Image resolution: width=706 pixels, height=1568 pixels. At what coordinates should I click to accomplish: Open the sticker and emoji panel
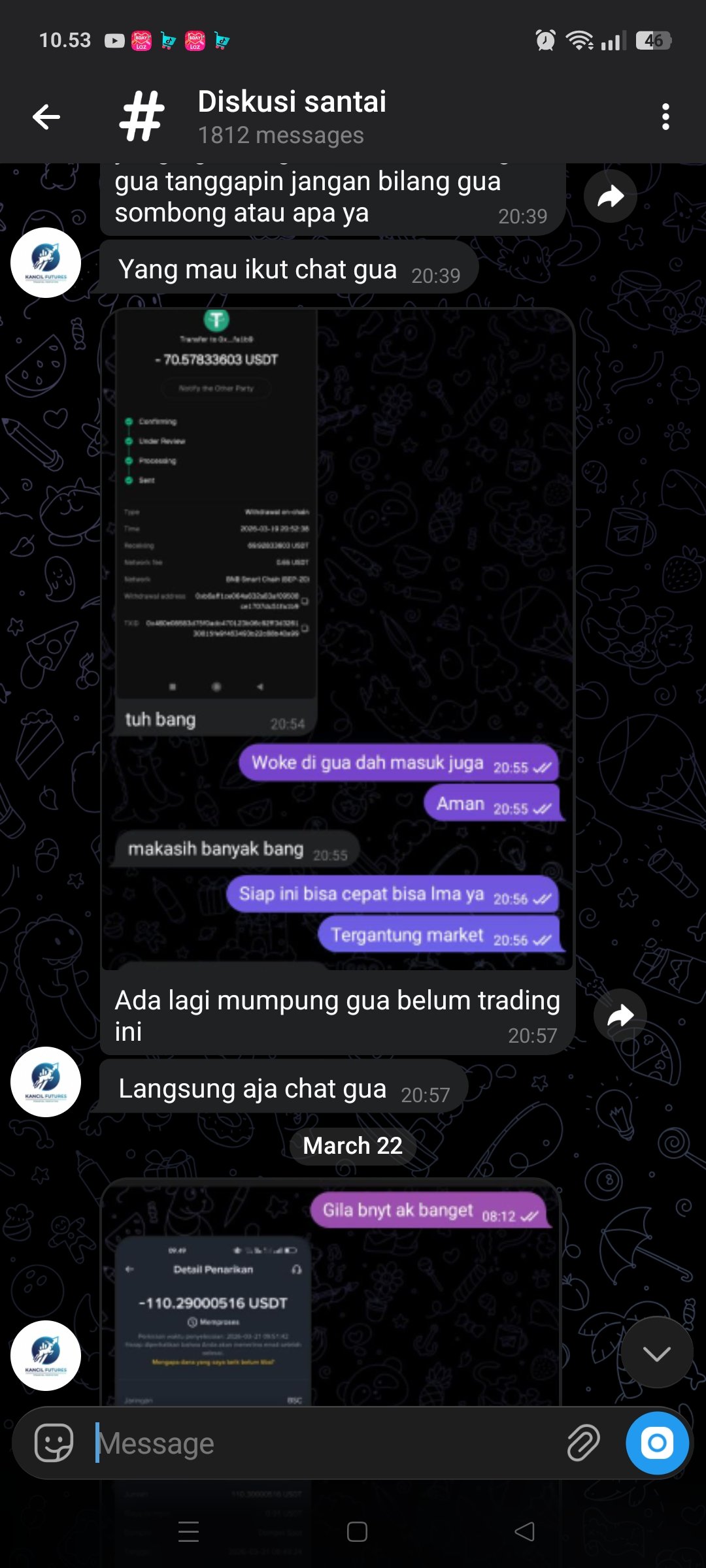click(54, 1443)
